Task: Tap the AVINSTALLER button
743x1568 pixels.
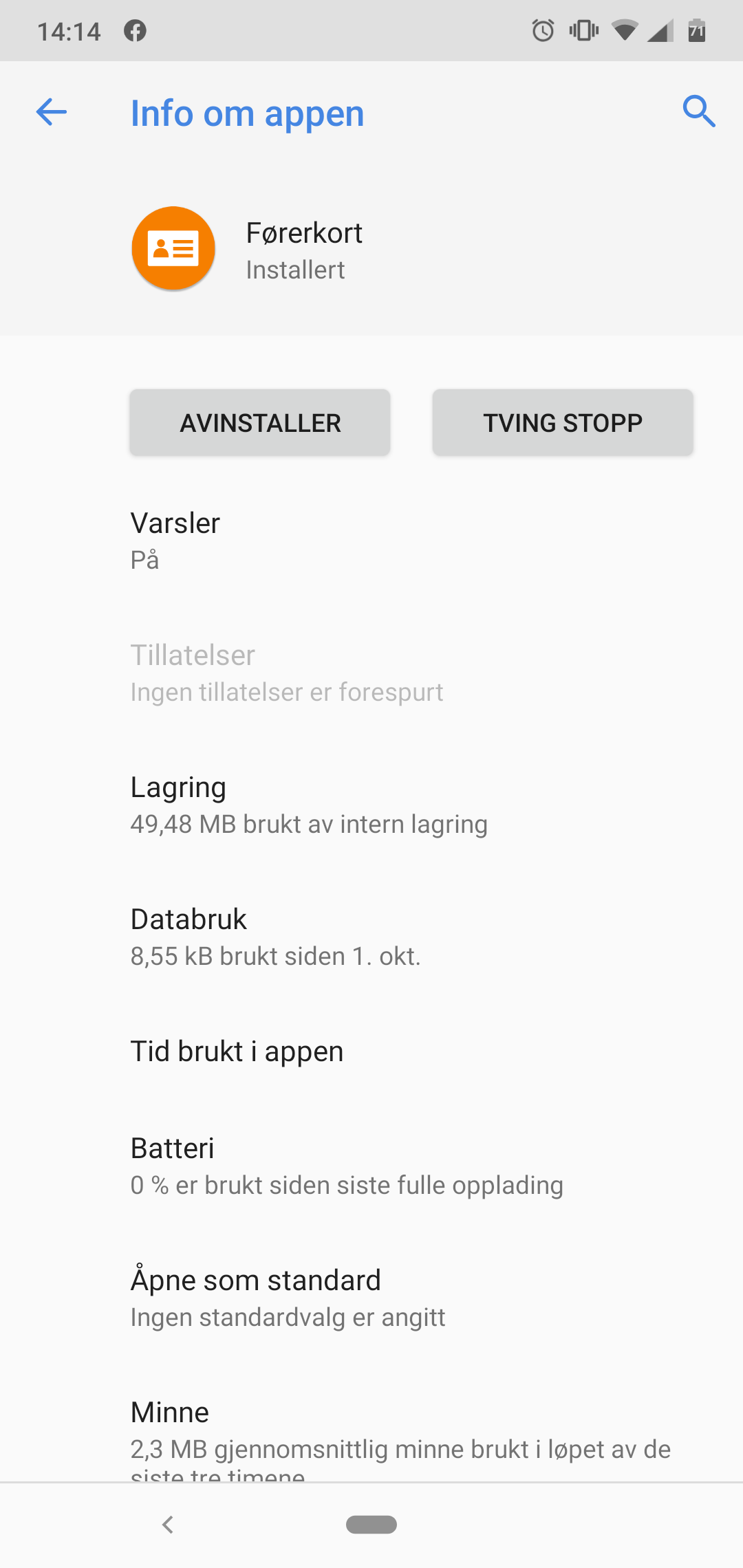Action: click(x=260, y=423)
